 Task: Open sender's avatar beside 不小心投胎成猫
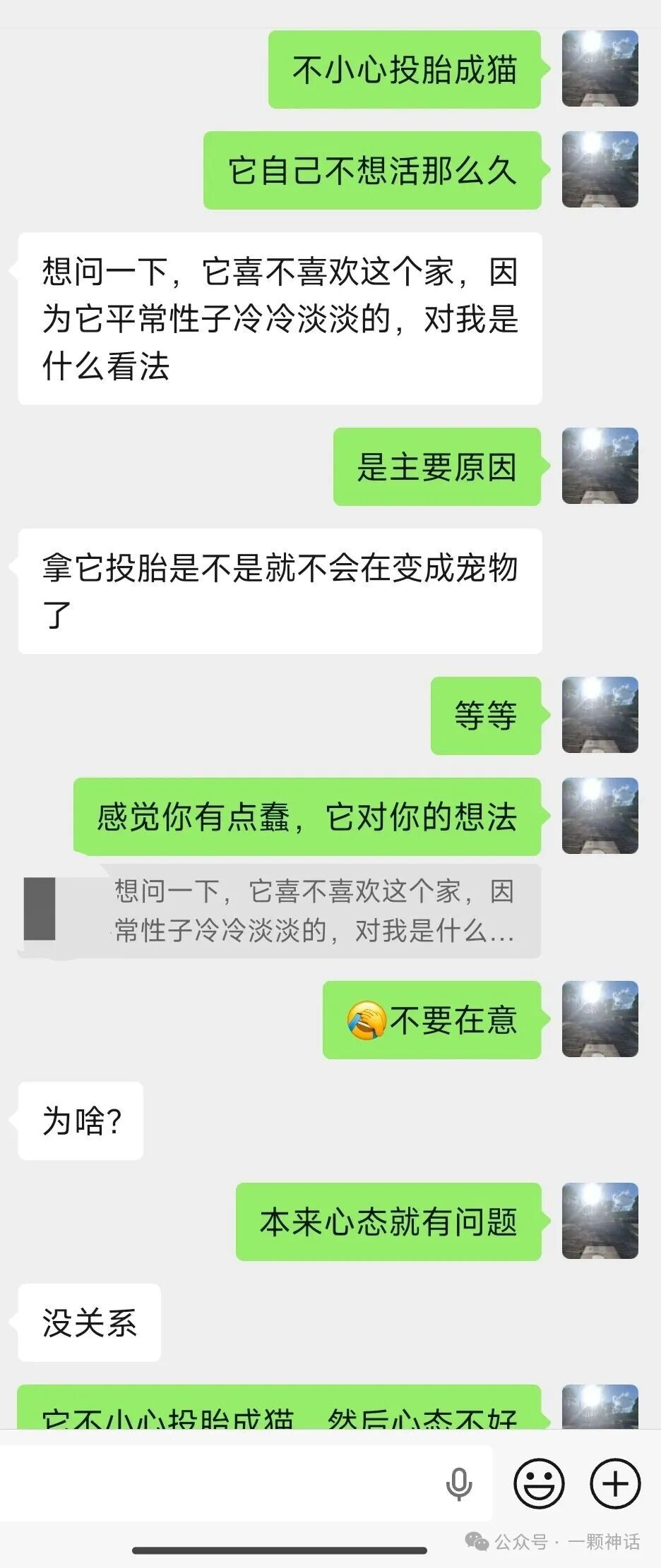click(600, 69)
